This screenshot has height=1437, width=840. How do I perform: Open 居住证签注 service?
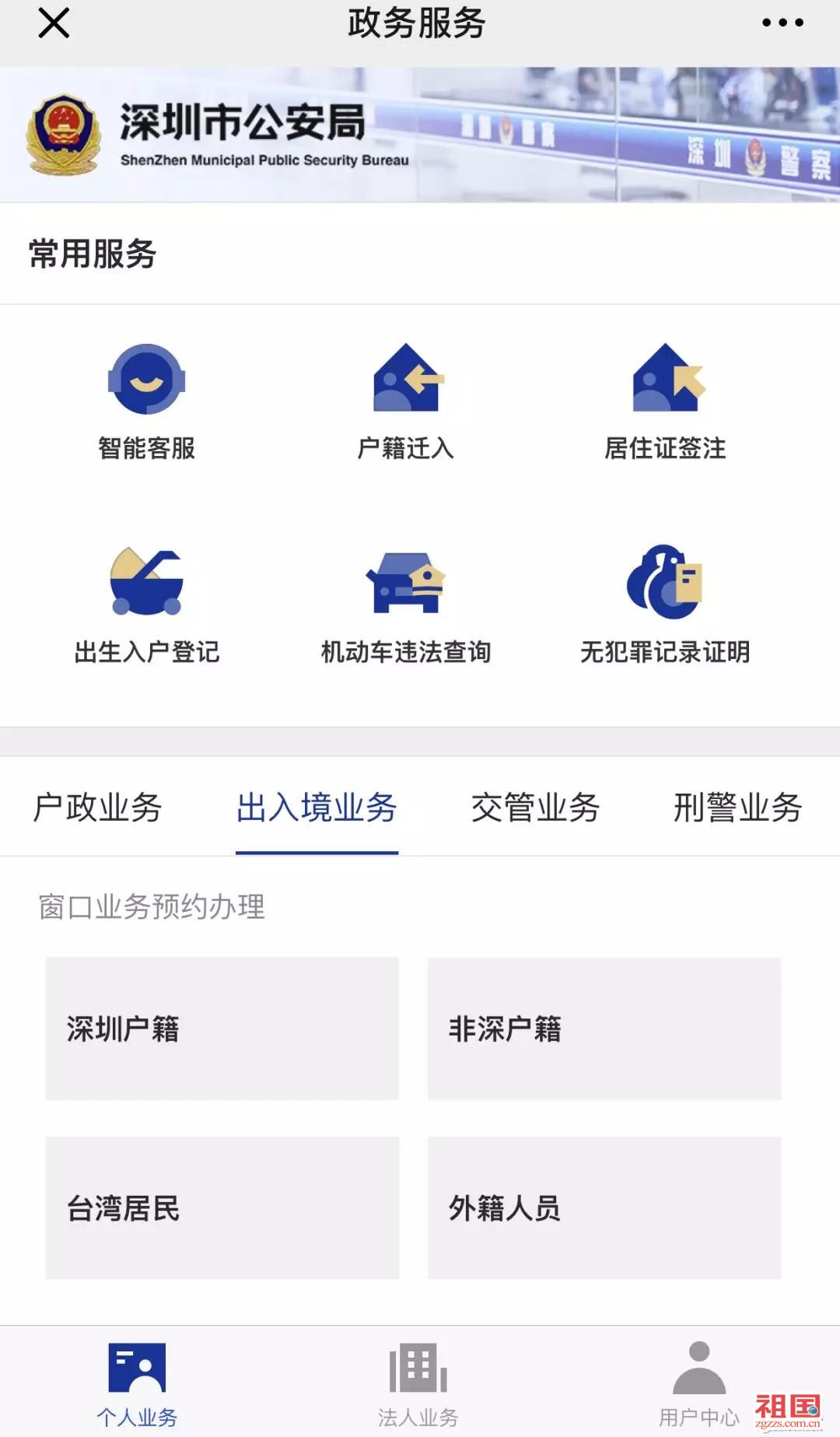tap(665, 402)
